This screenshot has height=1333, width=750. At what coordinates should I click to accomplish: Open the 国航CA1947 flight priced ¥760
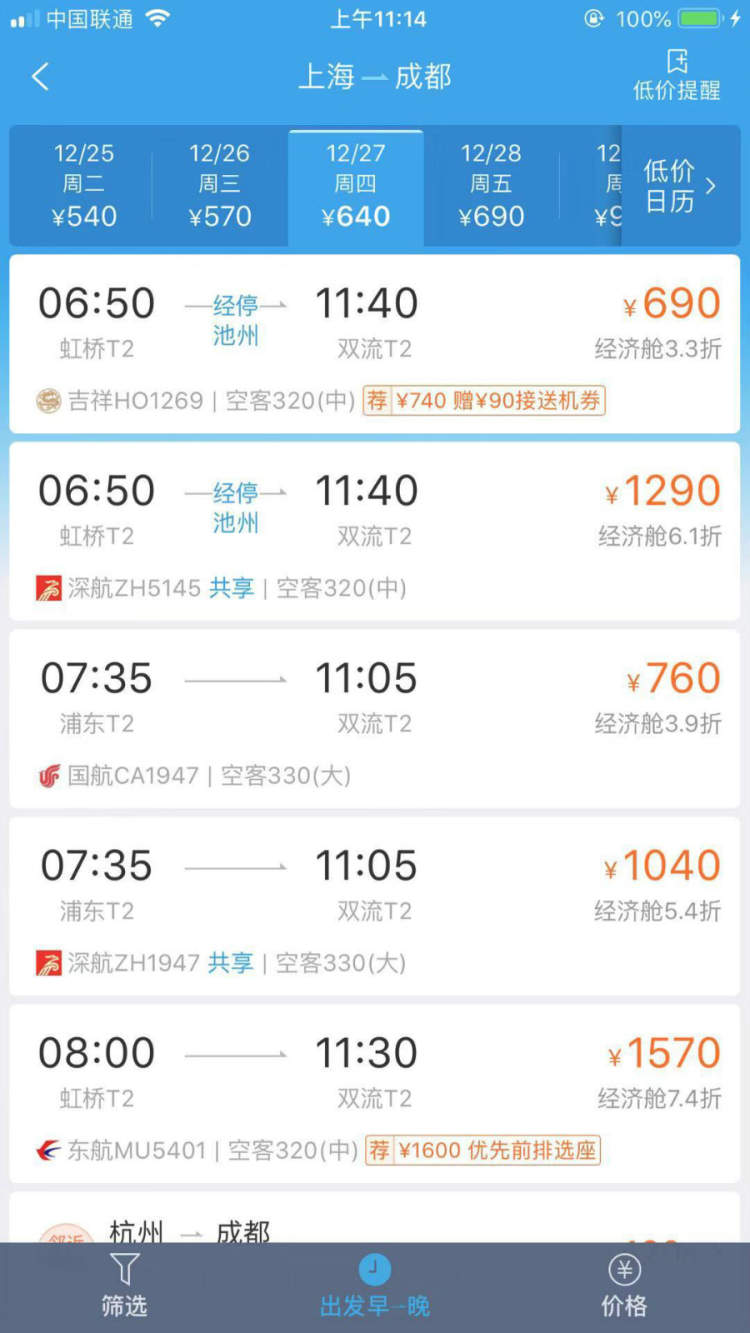pyautogui.click(x=375, y=718)
